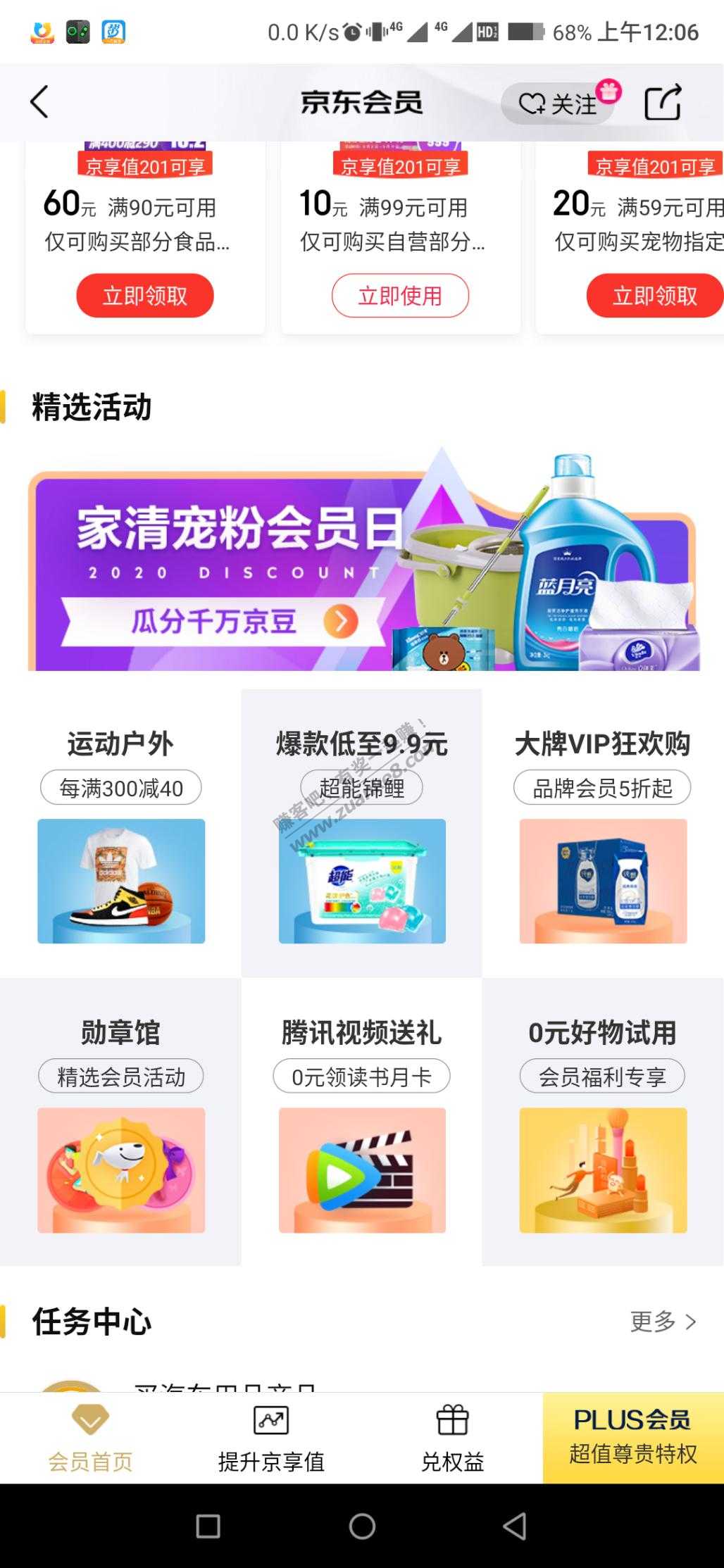
Task: Go back from 京东会员 page
Action: [39, 103]
